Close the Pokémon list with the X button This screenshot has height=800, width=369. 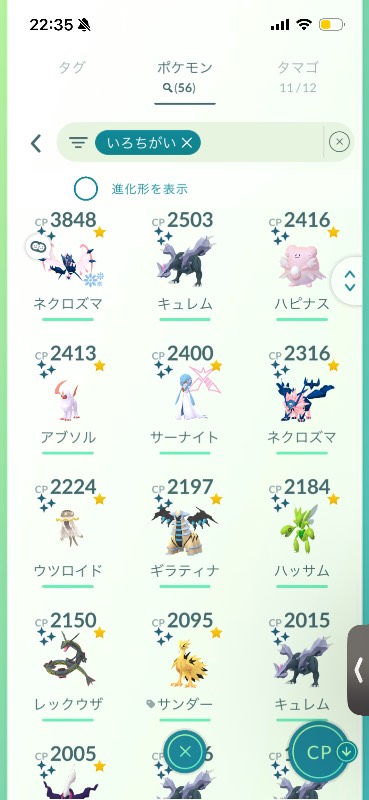185,751
